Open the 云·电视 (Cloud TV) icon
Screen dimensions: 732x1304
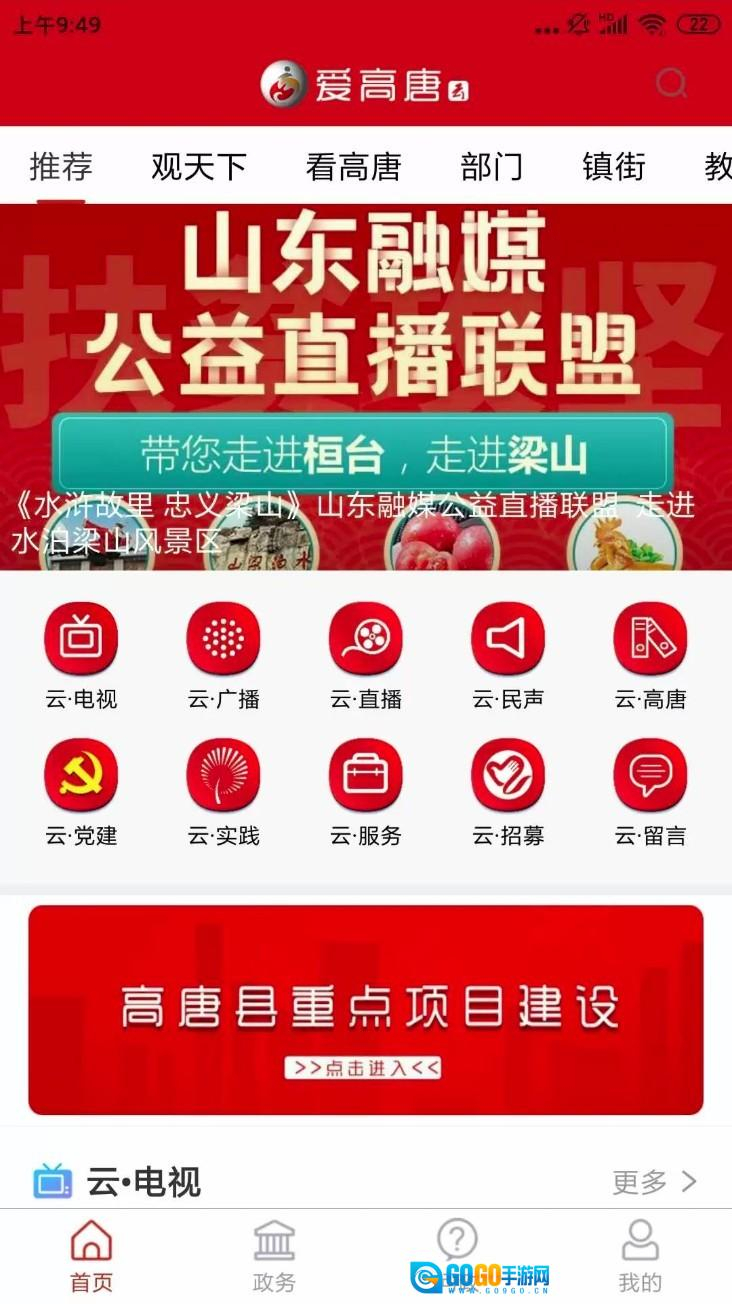coord(81,637)
